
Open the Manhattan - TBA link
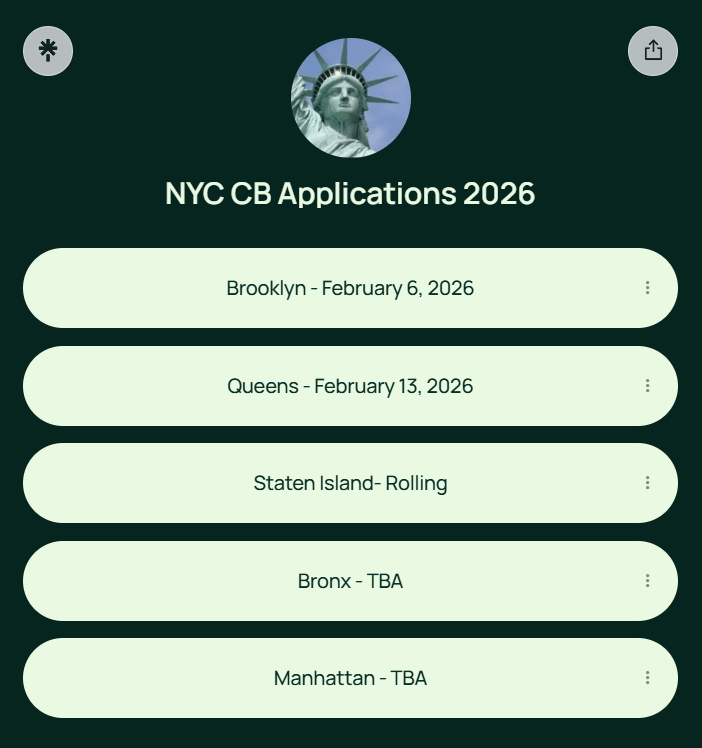(x=351, y=678)
